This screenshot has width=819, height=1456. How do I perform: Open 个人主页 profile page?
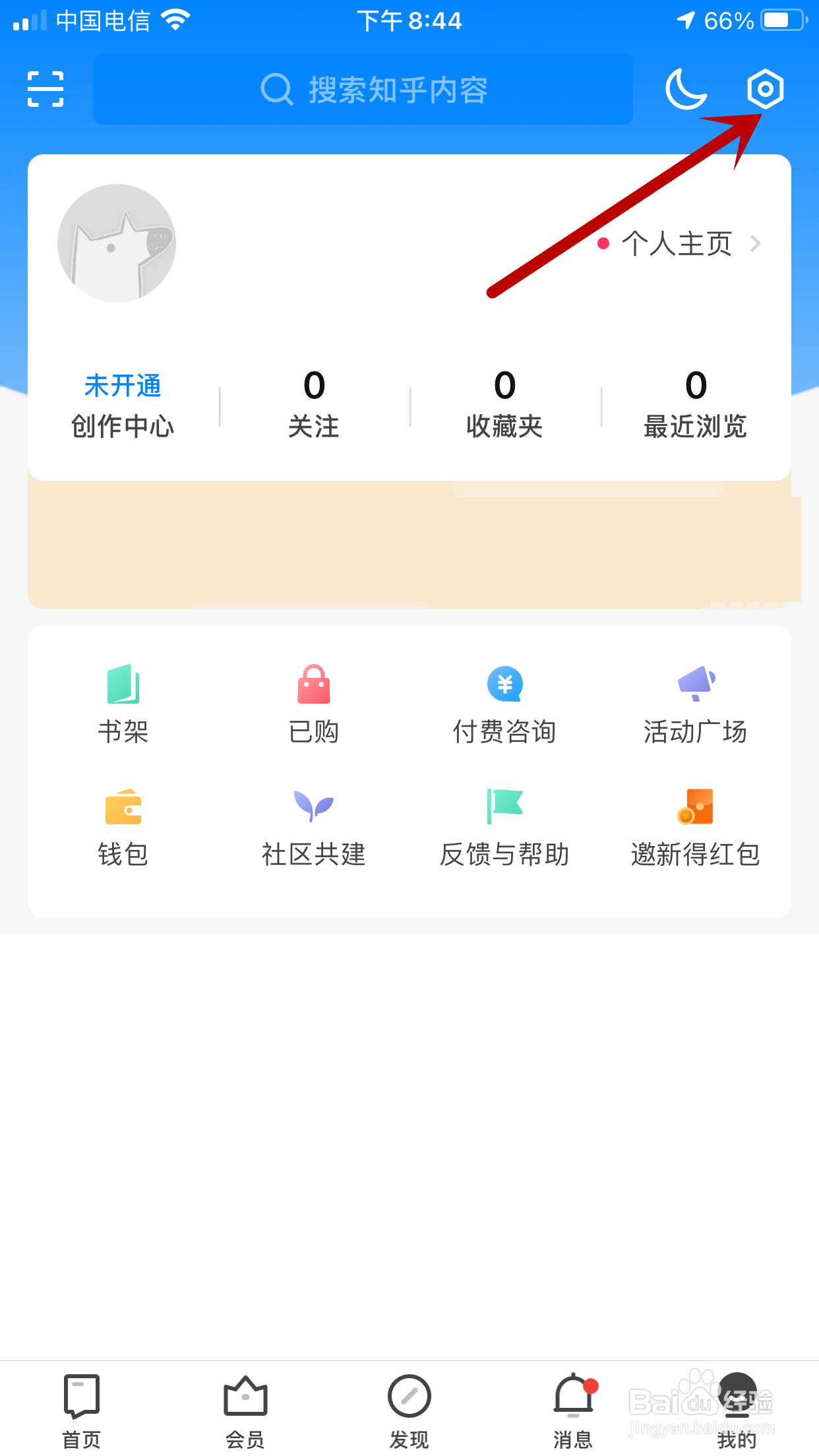tap(680, 243)
